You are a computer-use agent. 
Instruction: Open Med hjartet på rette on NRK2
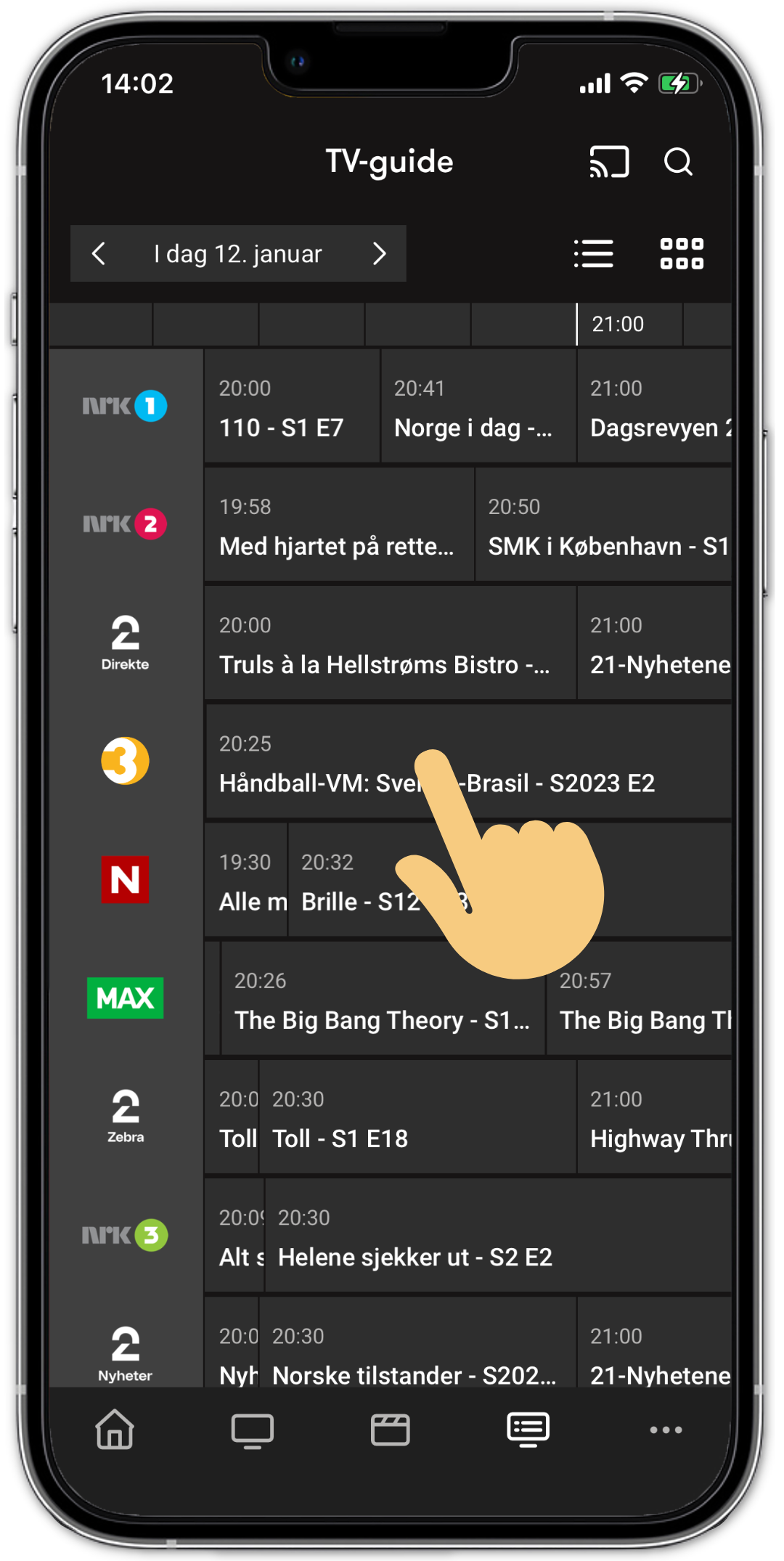[x=338, y=526]
